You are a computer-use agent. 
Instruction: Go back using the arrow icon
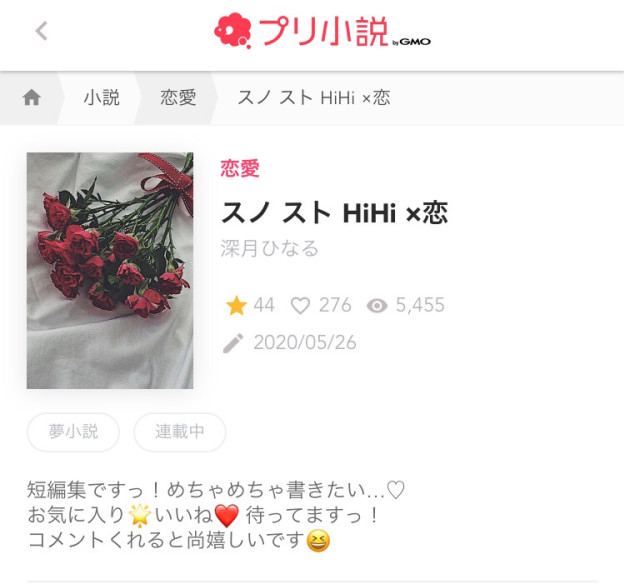pos(41,31)
